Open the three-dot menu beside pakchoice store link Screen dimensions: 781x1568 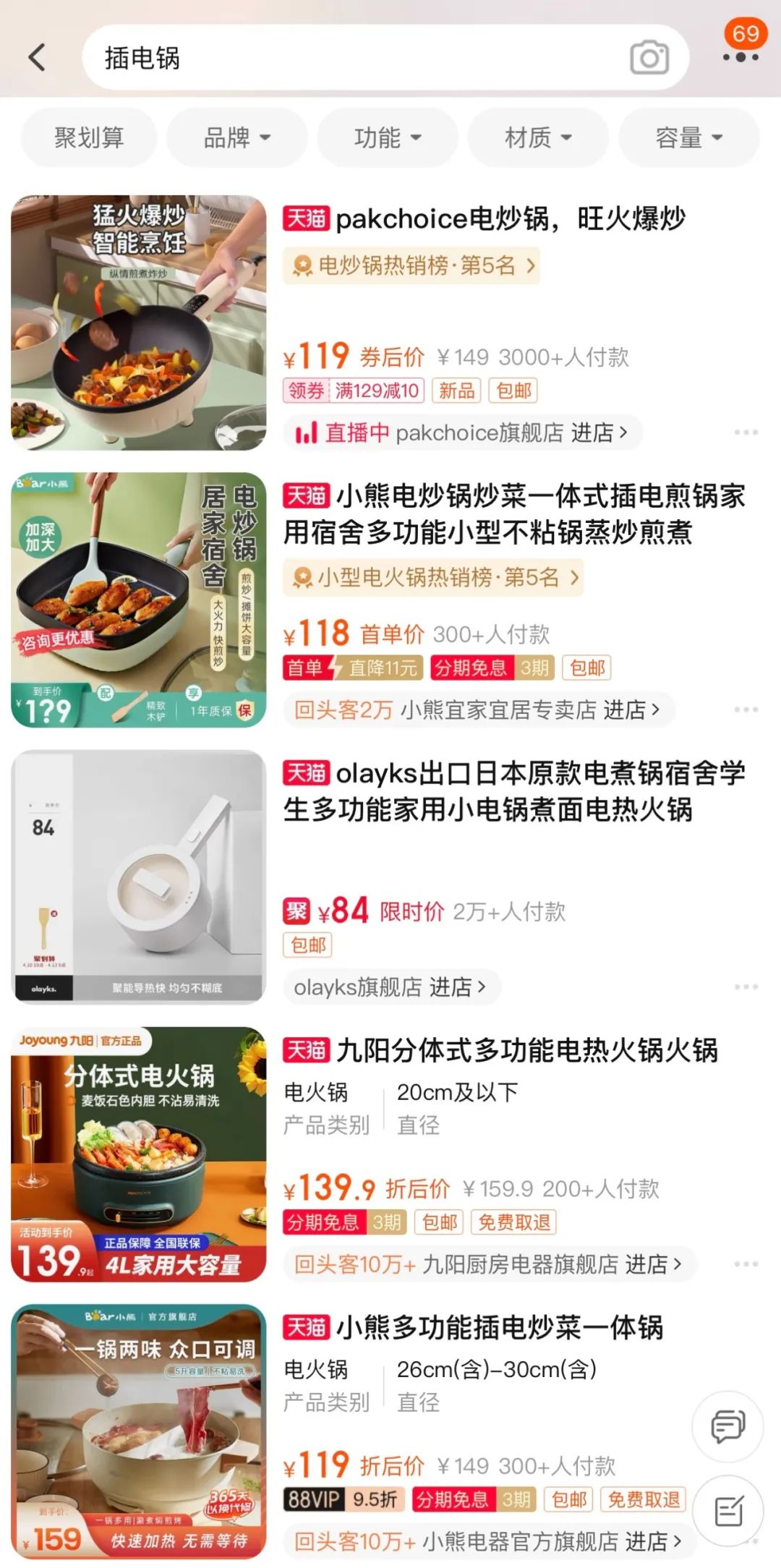pyautogui.click(x=744, y=432)
